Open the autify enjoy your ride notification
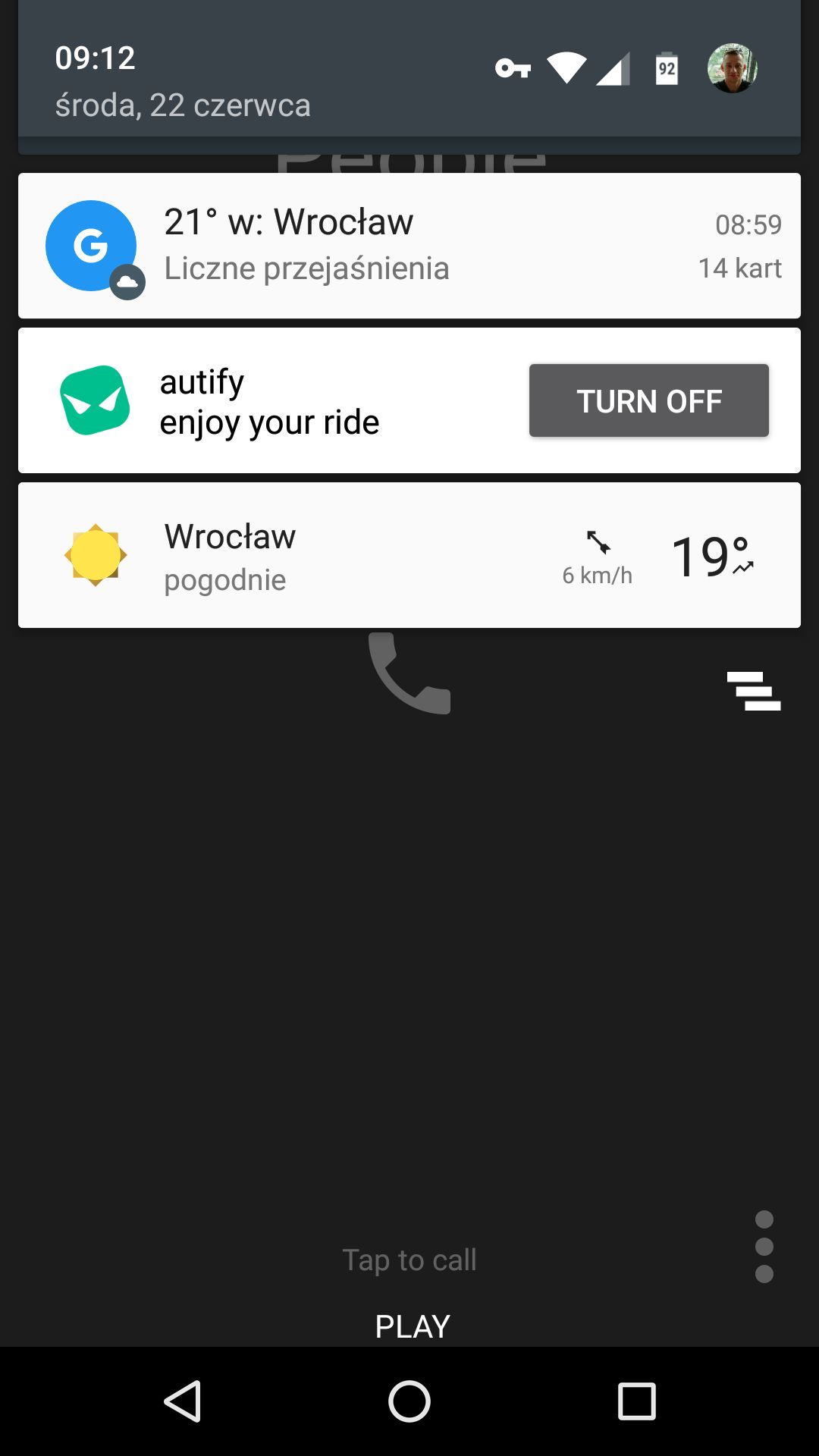Image resolution: width=819 pixels, height=1456 pixels. 273,400
